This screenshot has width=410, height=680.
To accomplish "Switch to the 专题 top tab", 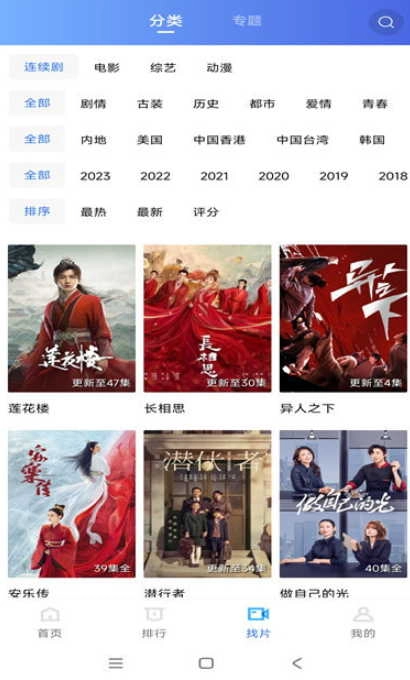I will click(x=246, y=21).
